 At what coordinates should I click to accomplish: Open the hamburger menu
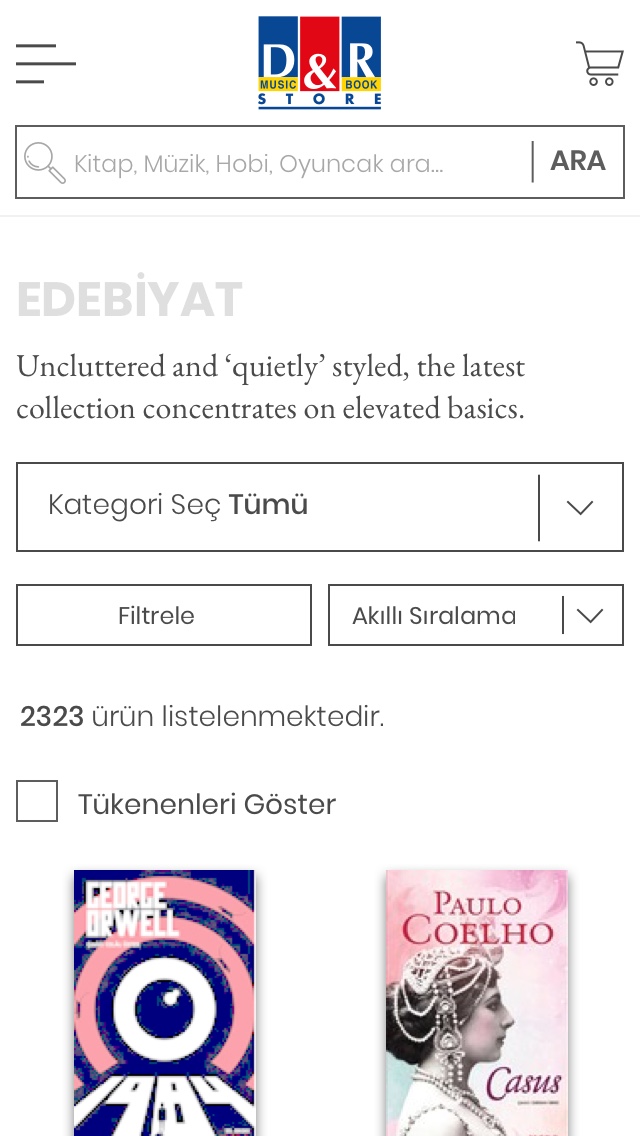click(x=46, y=64)
